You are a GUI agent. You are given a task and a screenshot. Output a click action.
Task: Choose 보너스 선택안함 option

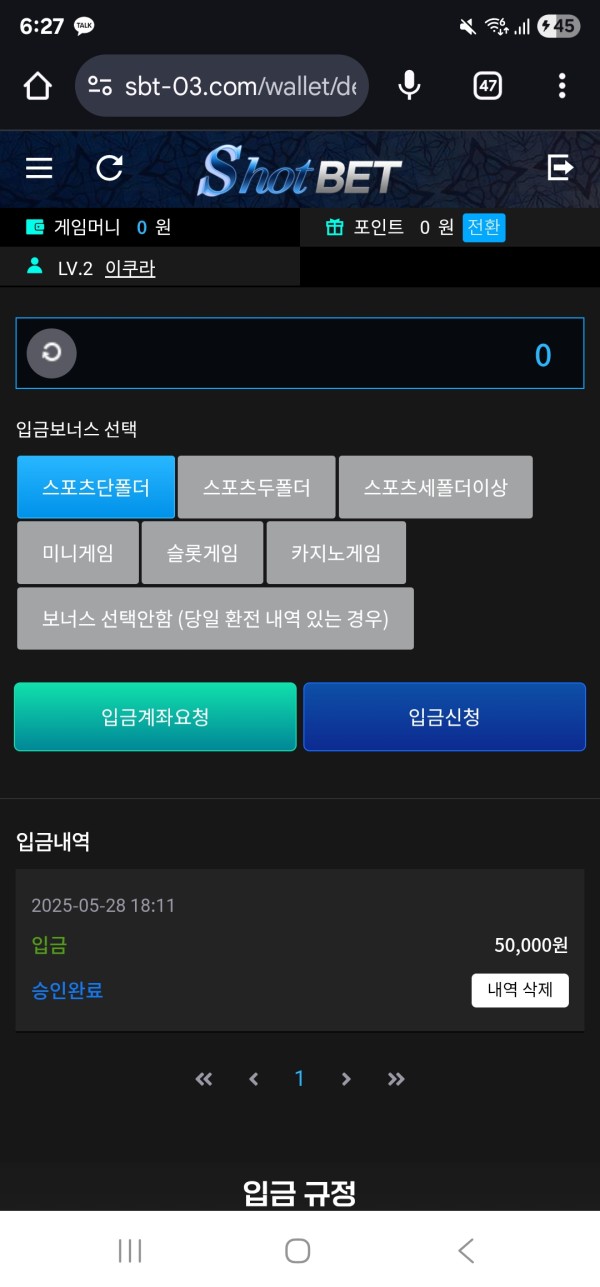point(215,618)
